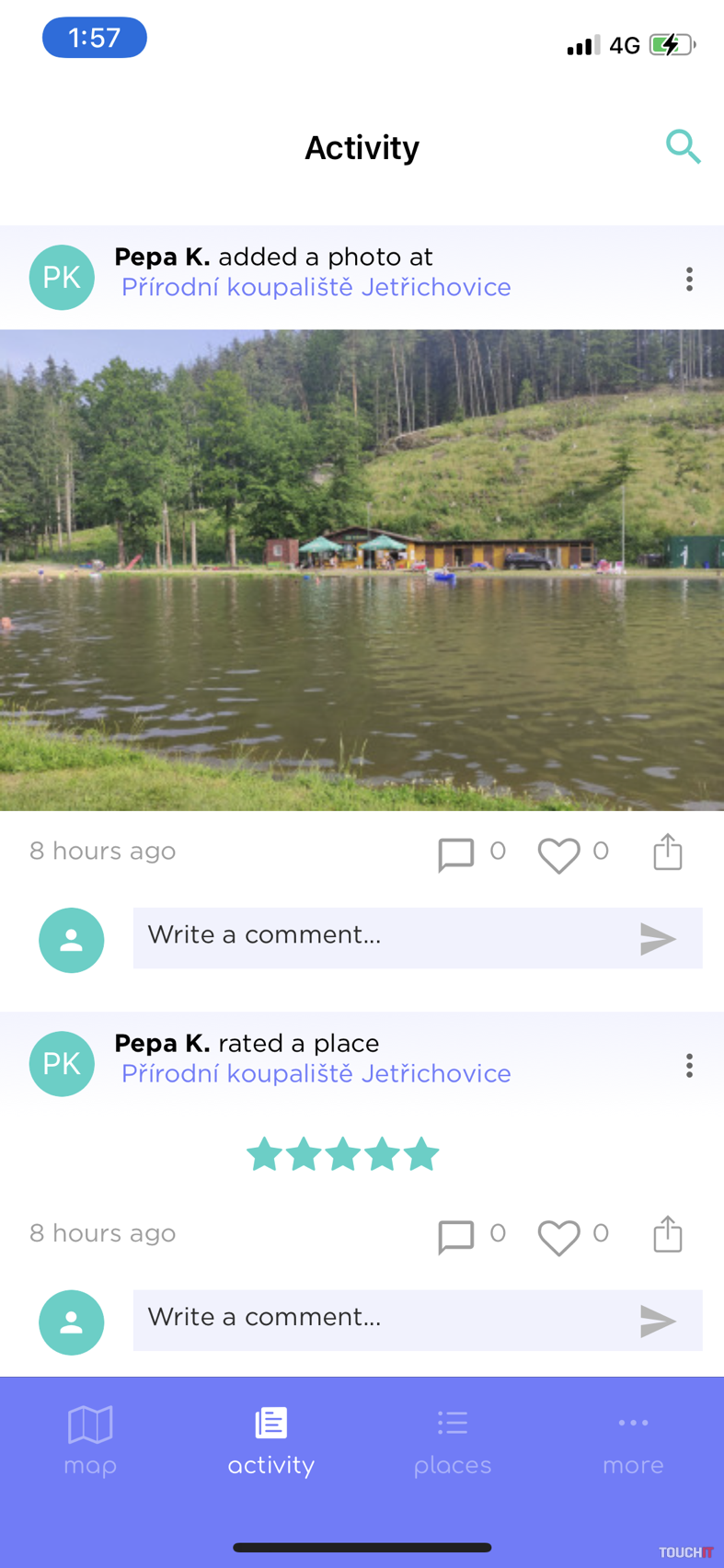Screen dimensions: 724x1568
Task: Select the activity tab
Action: (x=271, y=1439)
